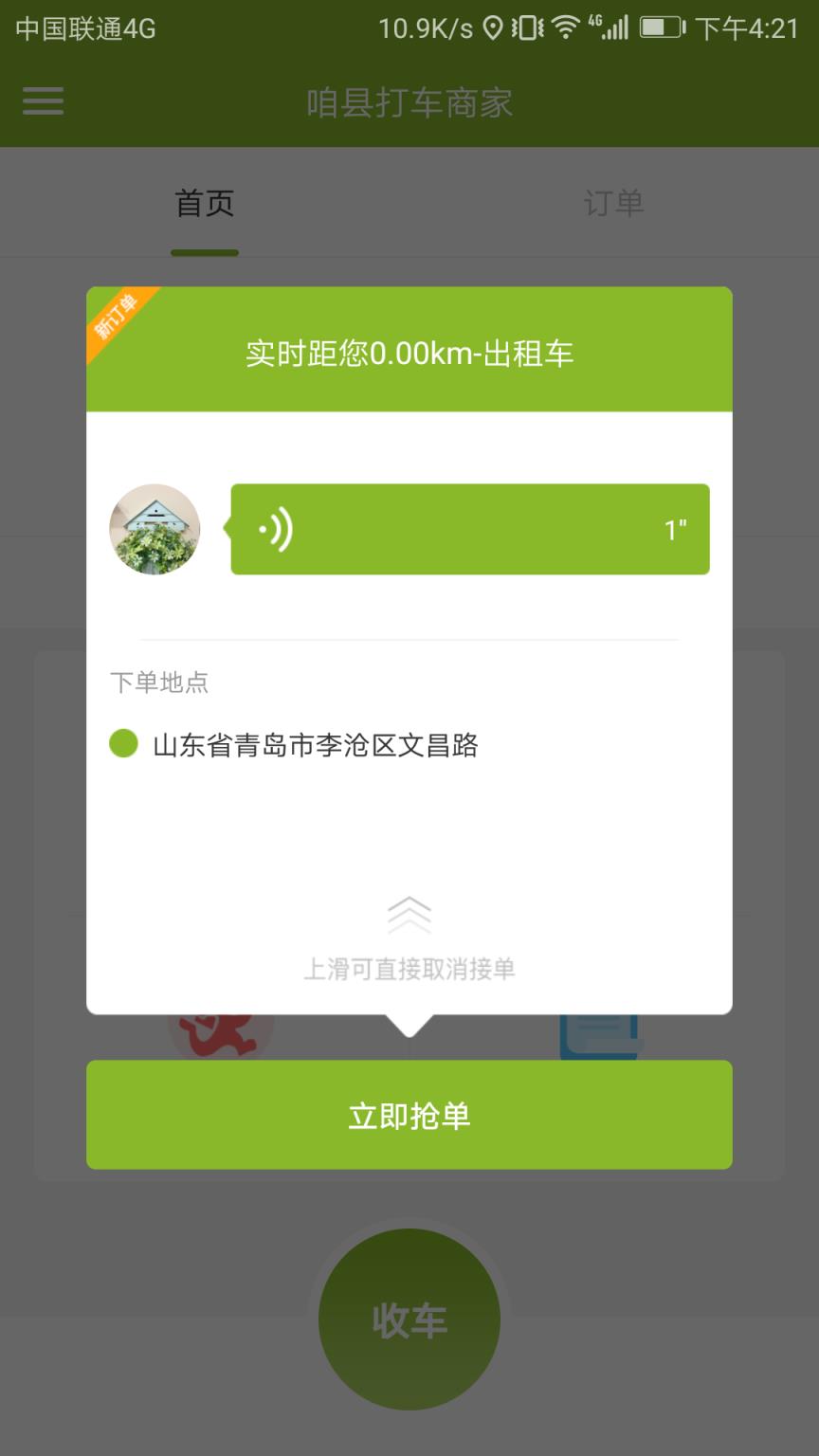Expand the side menu with the hamburger lines
Viewport: 819px width, 1456px height.
tap(42, 101)
